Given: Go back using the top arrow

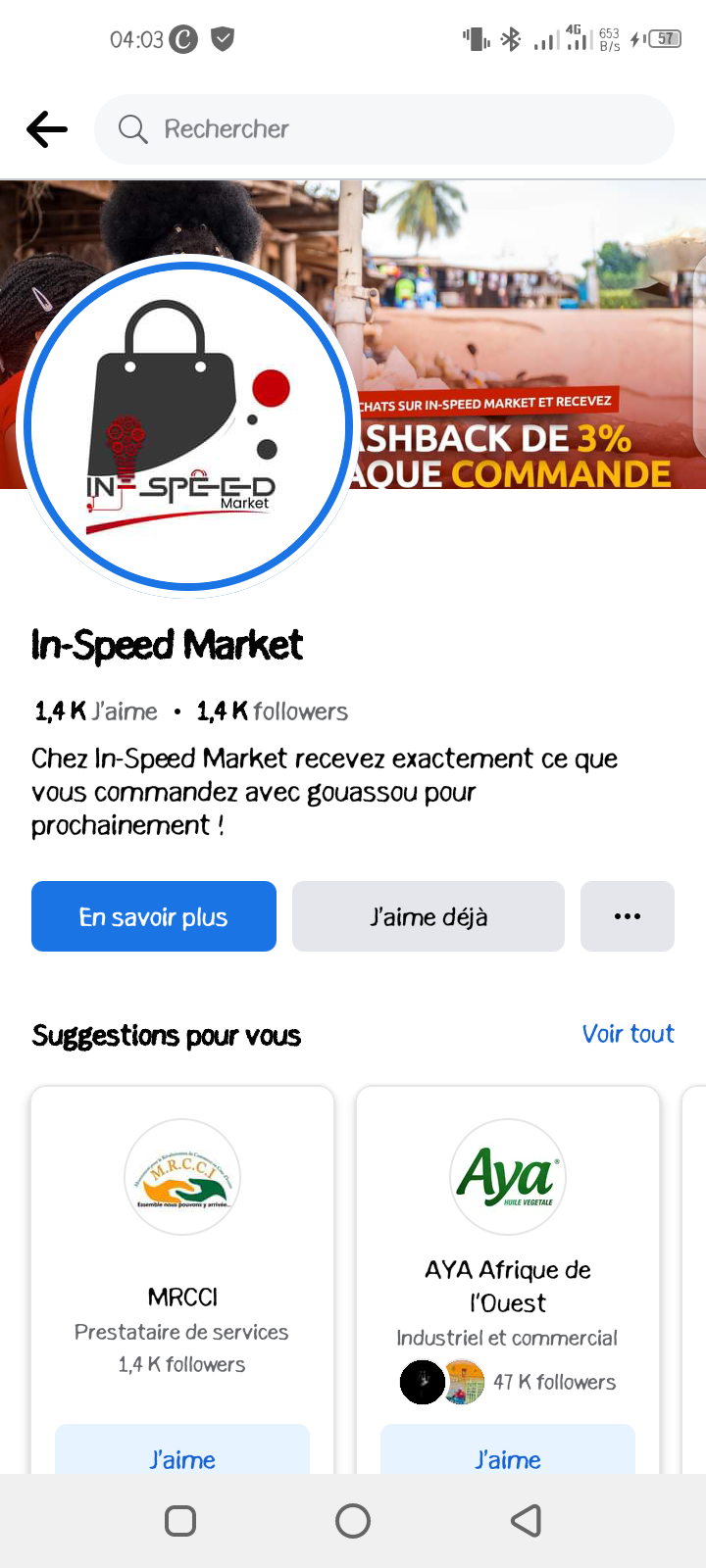Looking at the screenshot, I should click(x=46, y=129).
